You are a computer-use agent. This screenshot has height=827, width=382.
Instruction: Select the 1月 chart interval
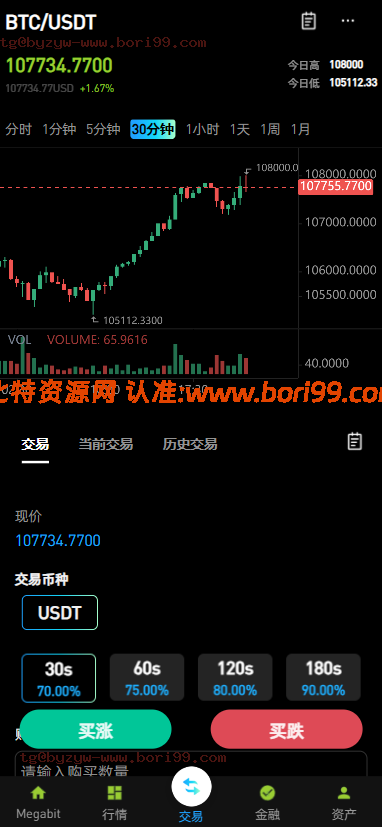coord(301,129)
